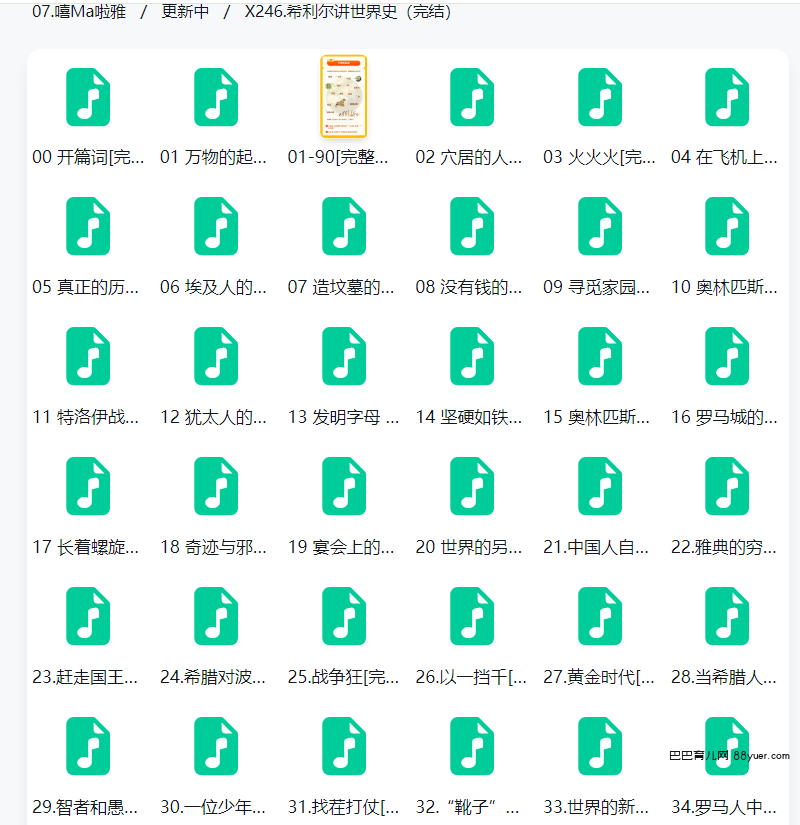This screenshot has height=825, width=800.
Task: Open audio file 22.雅典的穷
Action: pyautogui.click(x=727, y=486)
